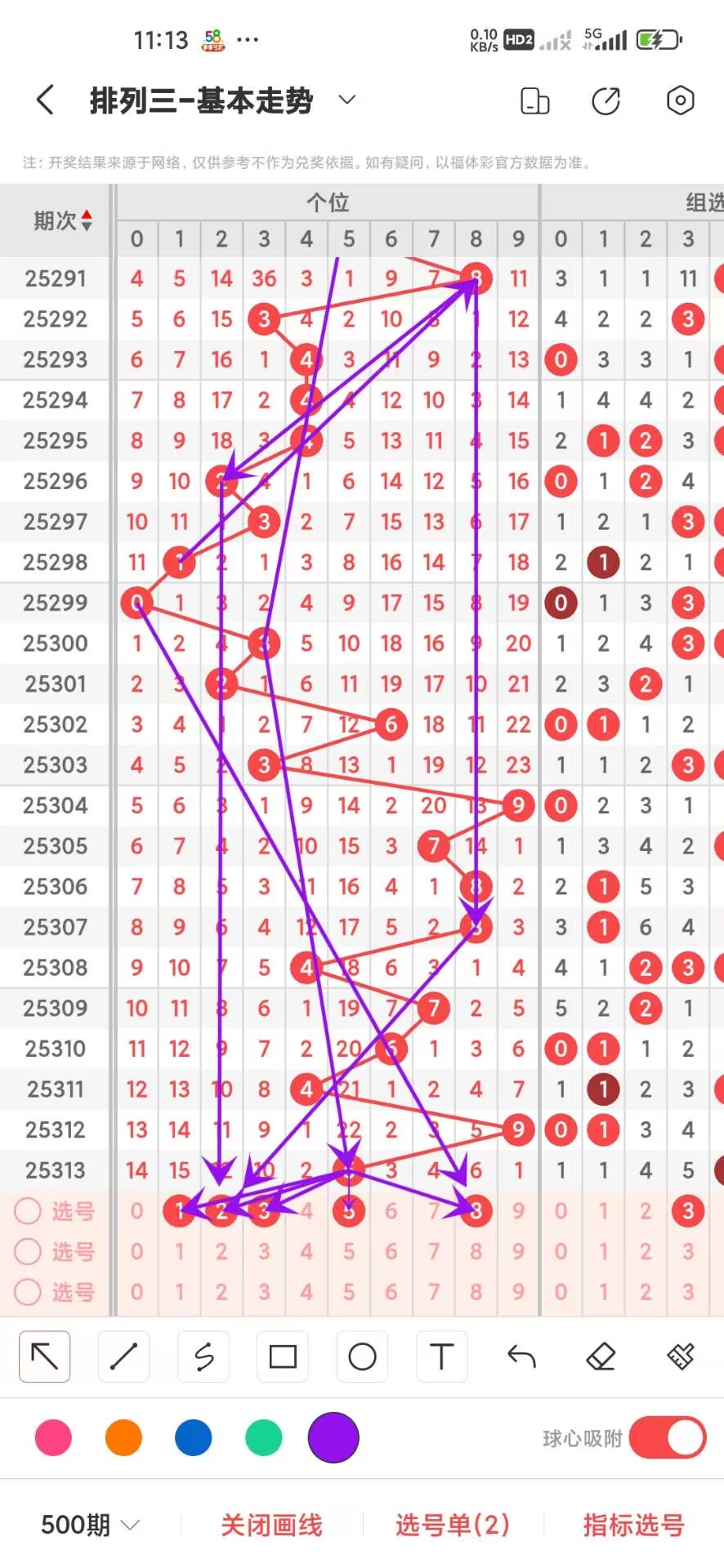Choose the straight line drawing tool
Viewport: 724px width, 1568px height.
pos(123,1356)
